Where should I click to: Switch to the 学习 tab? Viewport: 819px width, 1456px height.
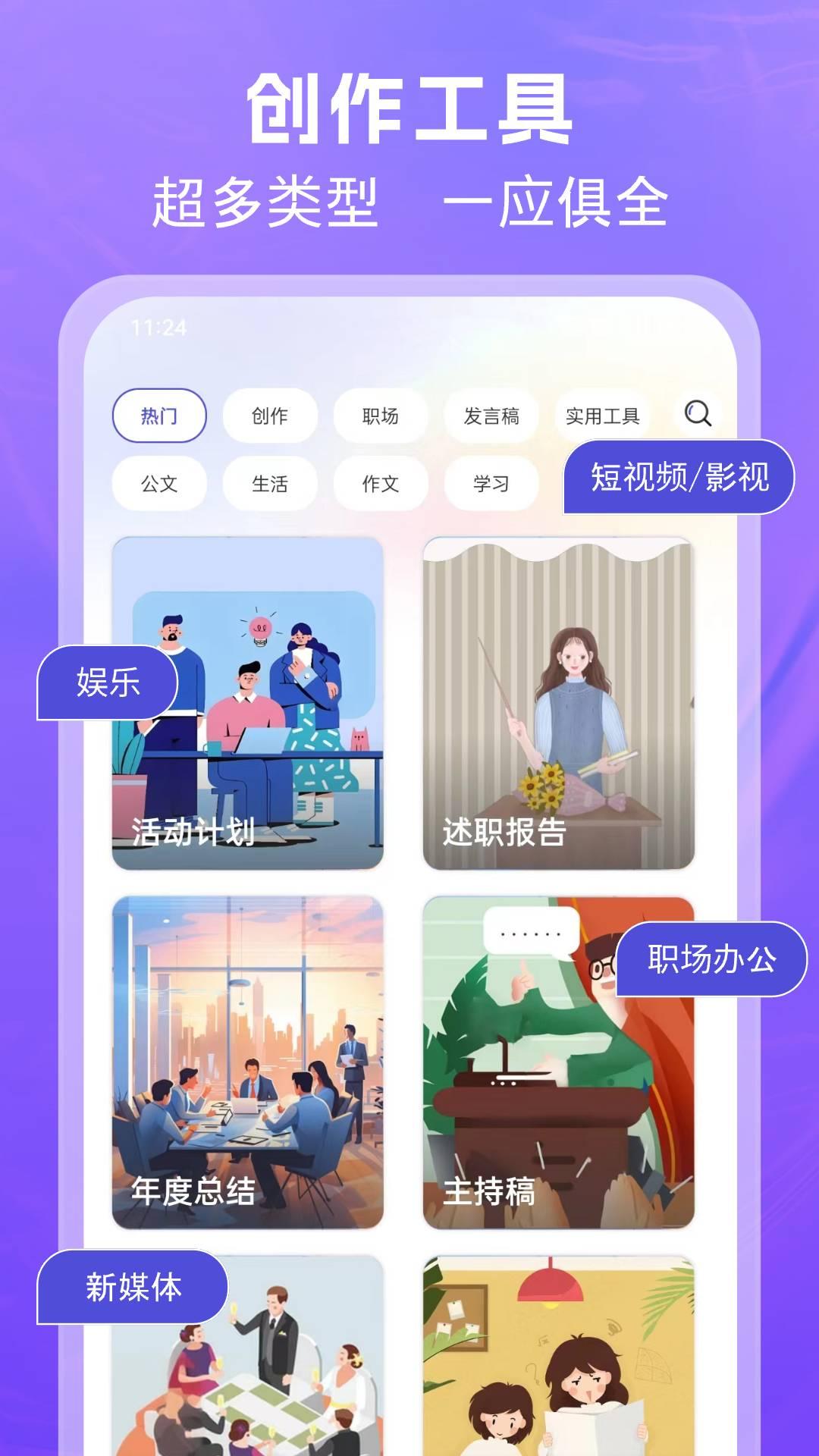coord(491,483)
